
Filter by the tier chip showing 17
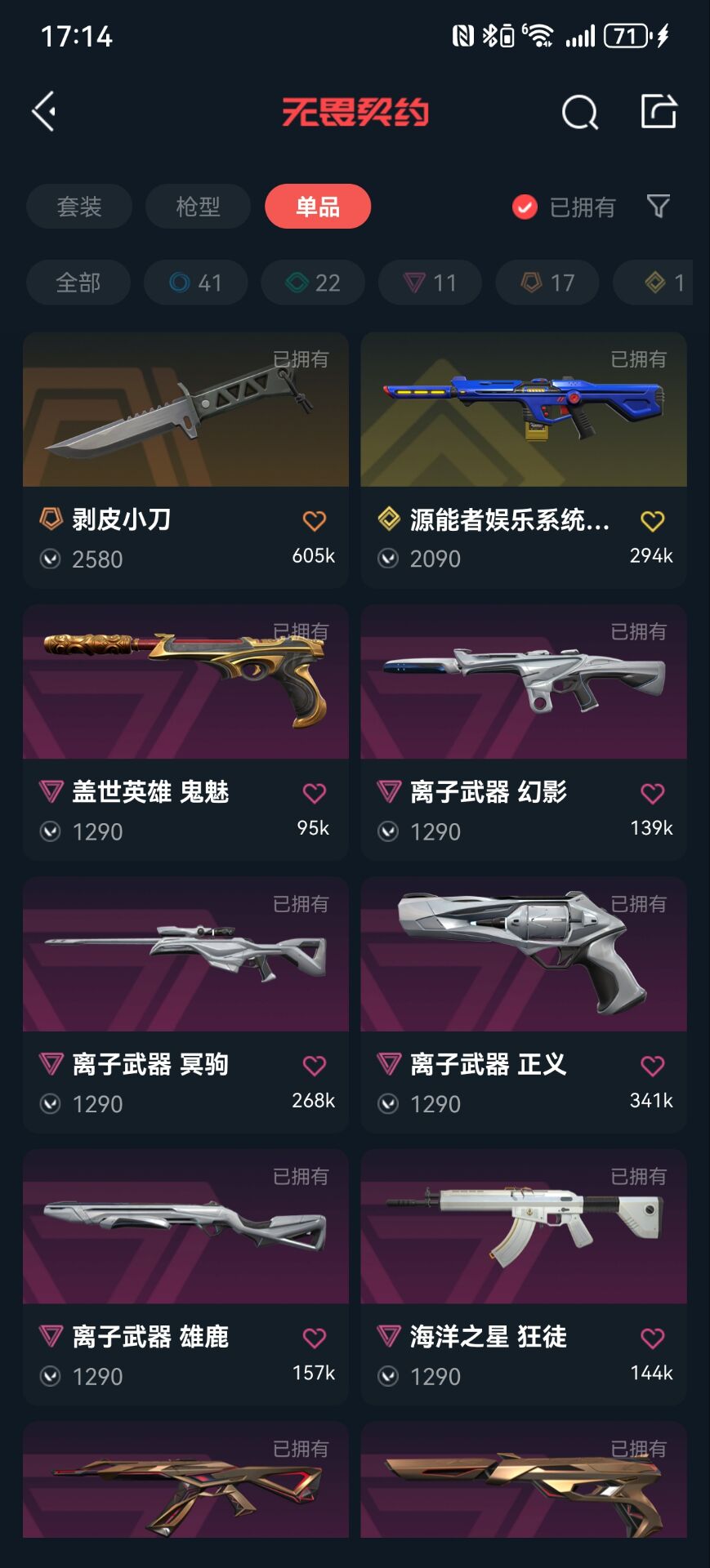point(547,283)
